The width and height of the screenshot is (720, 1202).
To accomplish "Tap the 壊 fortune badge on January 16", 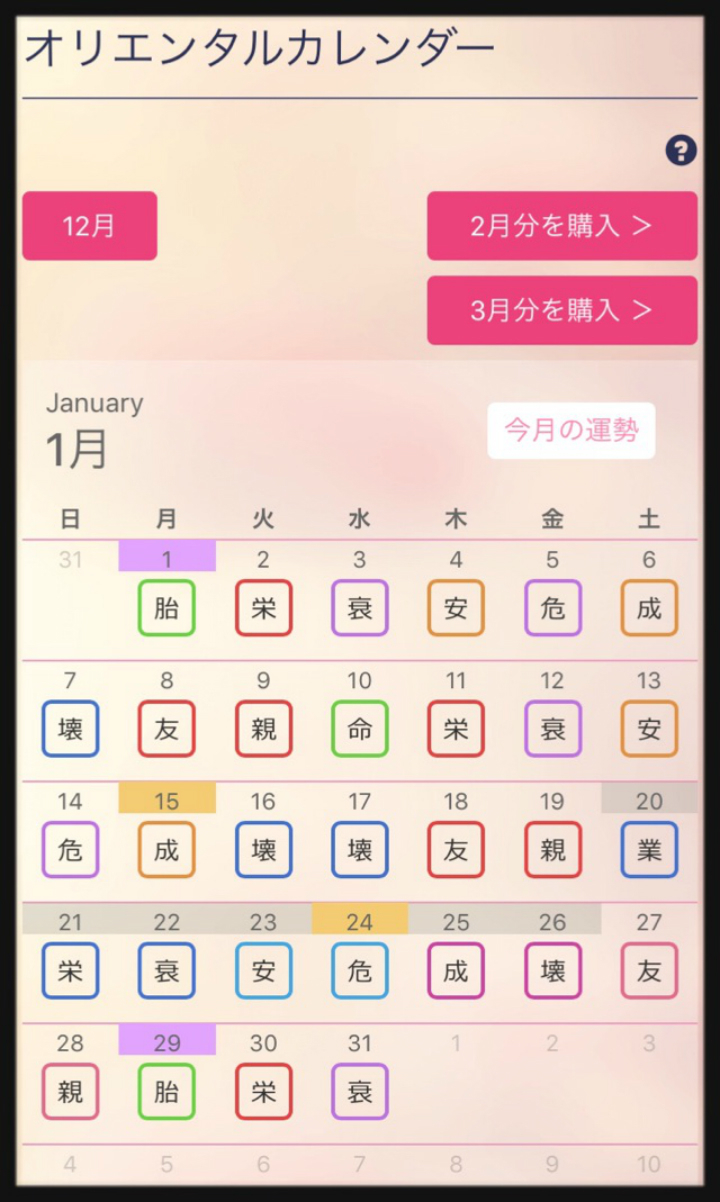I will click(262, 850).
